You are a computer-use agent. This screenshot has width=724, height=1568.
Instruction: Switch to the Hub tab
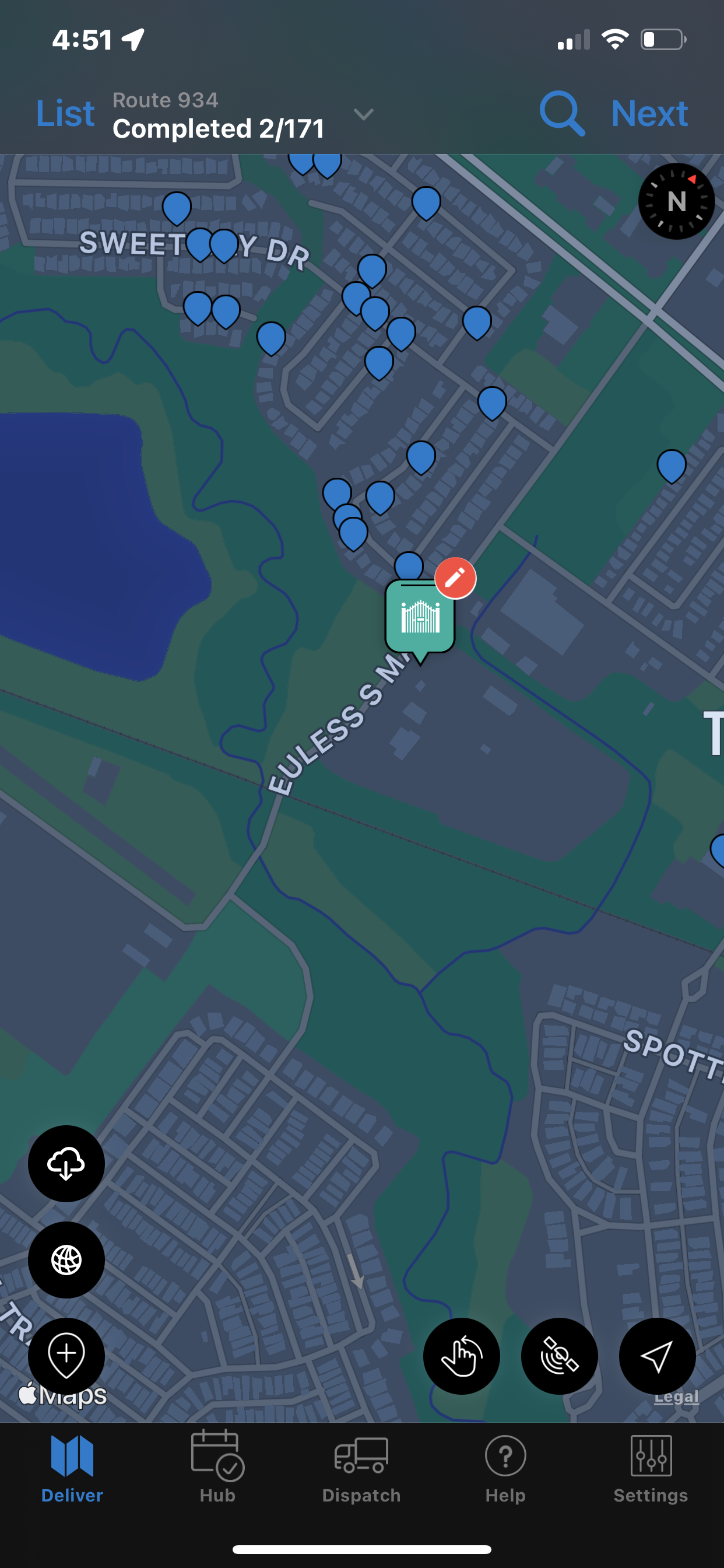(217, 1467)
